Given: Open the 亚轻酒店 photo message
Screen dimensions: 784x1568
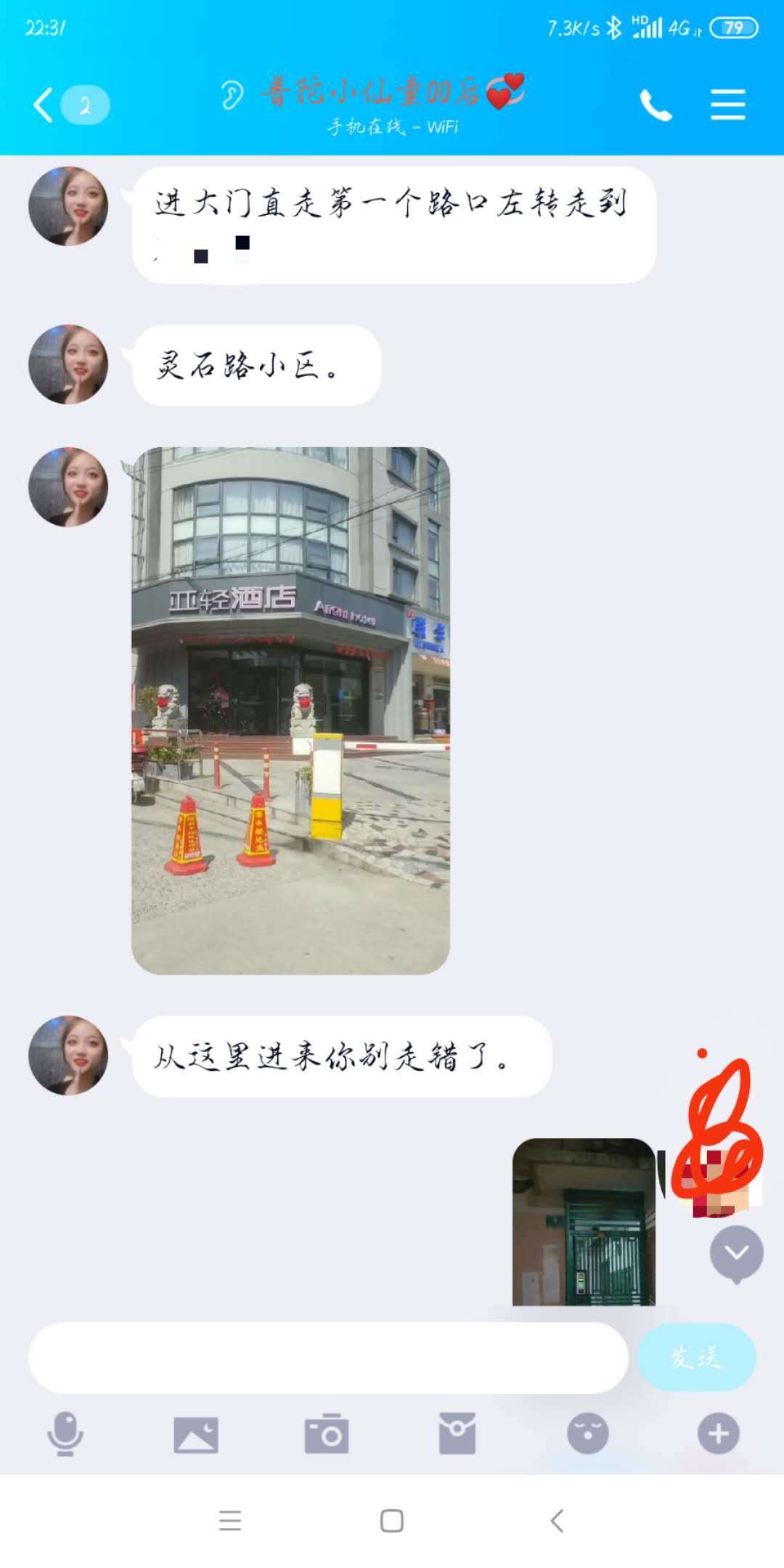Looking at the screenshot, I should [x=290, y=710].
